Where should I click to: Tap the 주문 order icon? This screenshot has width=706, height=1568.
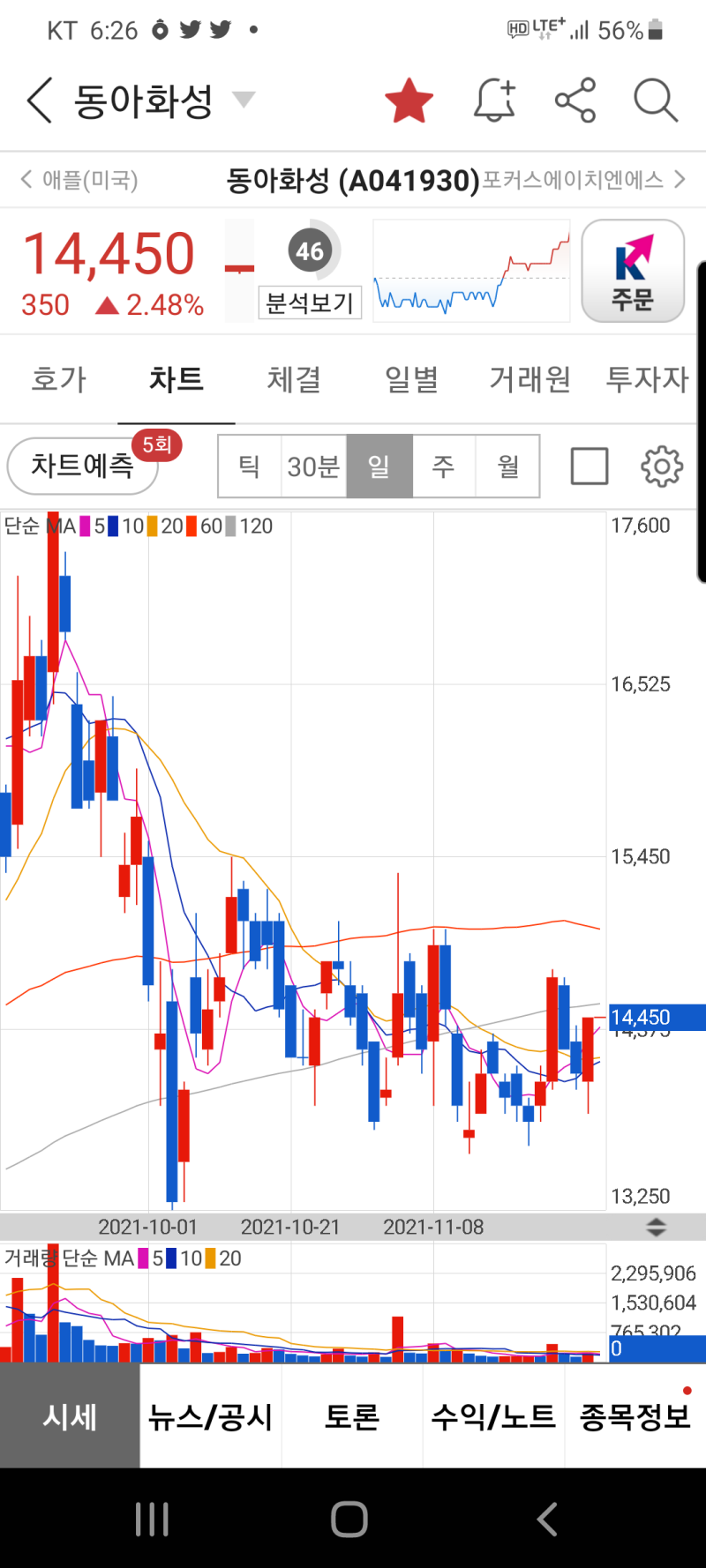pos(632,269)
